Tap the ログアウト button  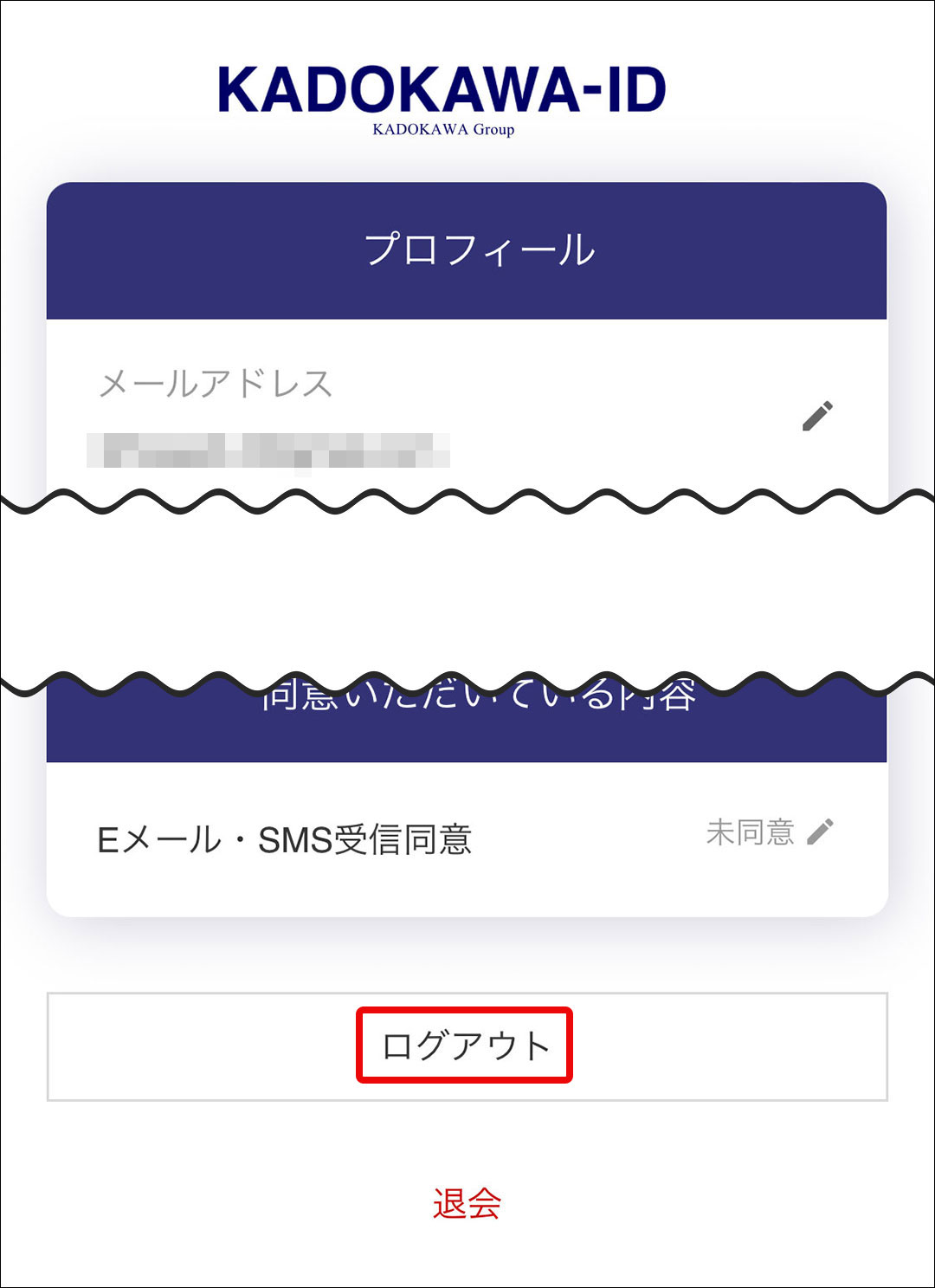466,1045
